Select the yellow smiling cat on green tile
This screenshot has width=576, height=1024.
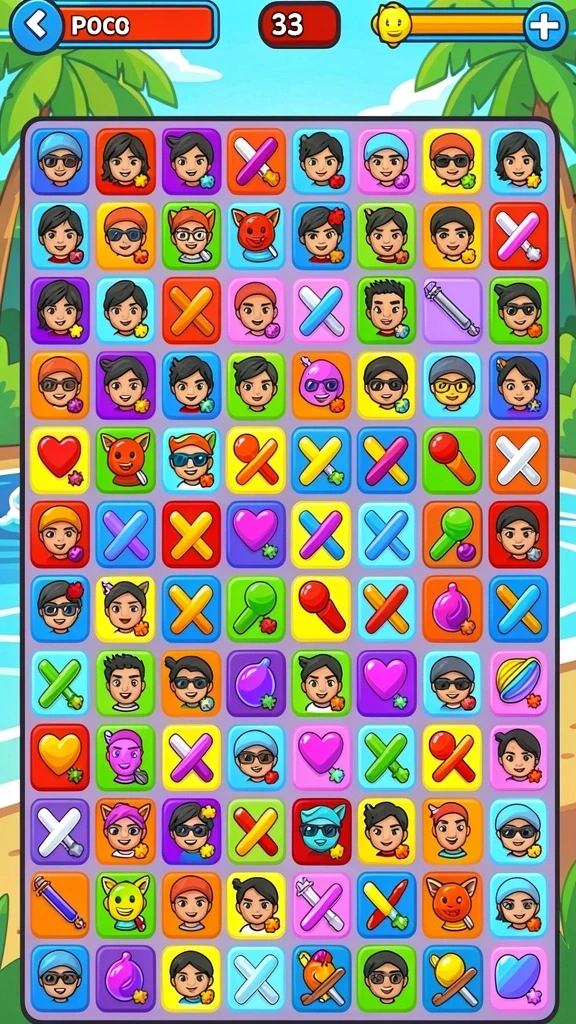pyautogui.click(x=125, y=904)
